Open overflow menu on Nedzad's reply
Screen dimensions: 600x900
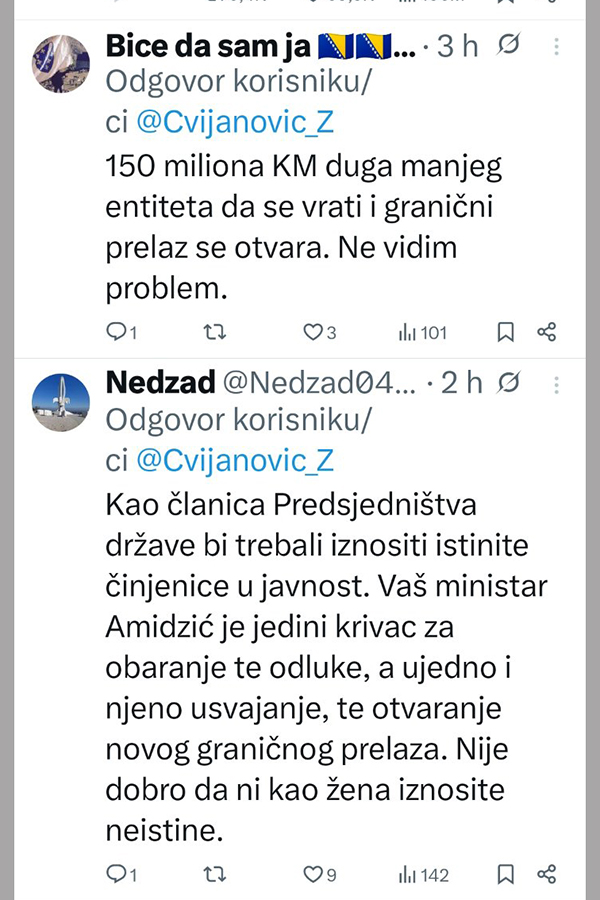[x=557, y=384]
